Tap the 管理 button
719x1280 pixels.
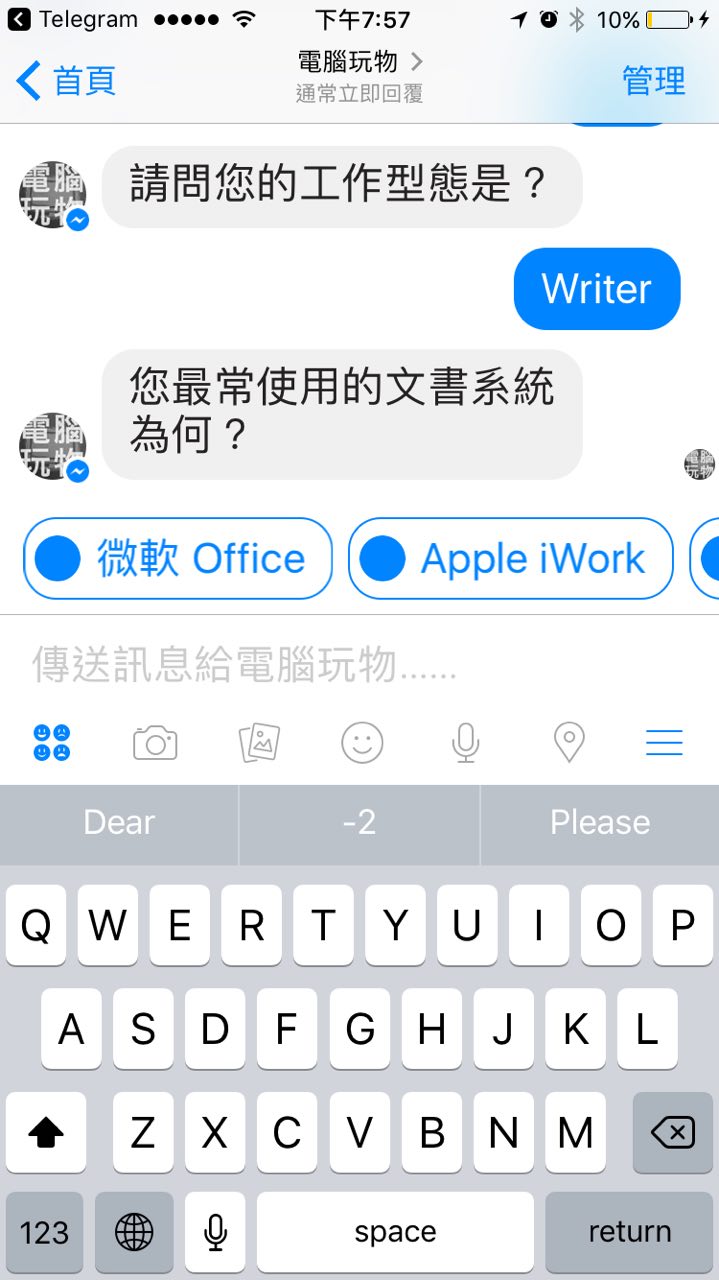(x=653, y=81)
